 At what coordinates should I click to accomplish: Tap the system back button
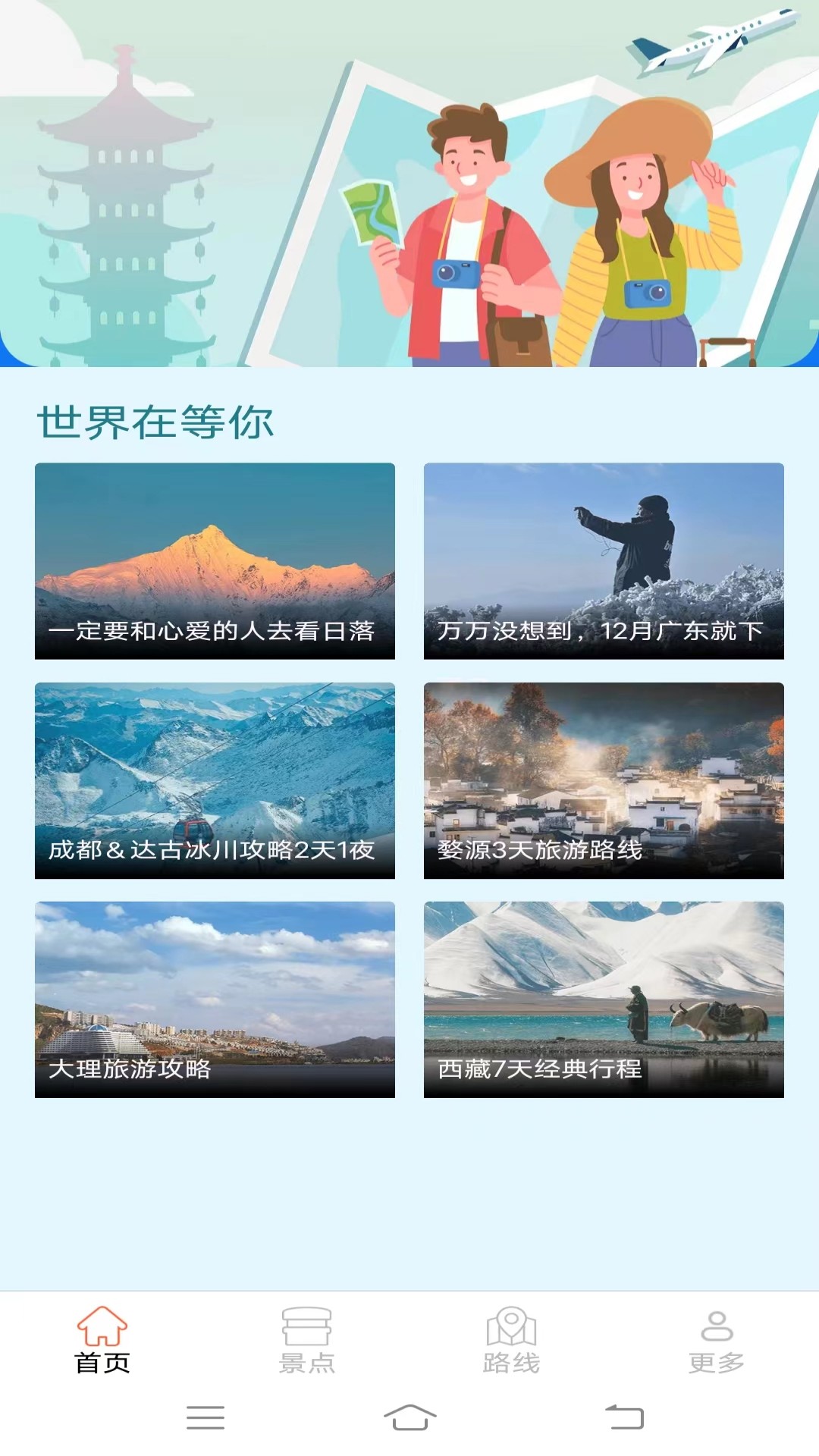pyautogui.click(x=624, y=1417)
